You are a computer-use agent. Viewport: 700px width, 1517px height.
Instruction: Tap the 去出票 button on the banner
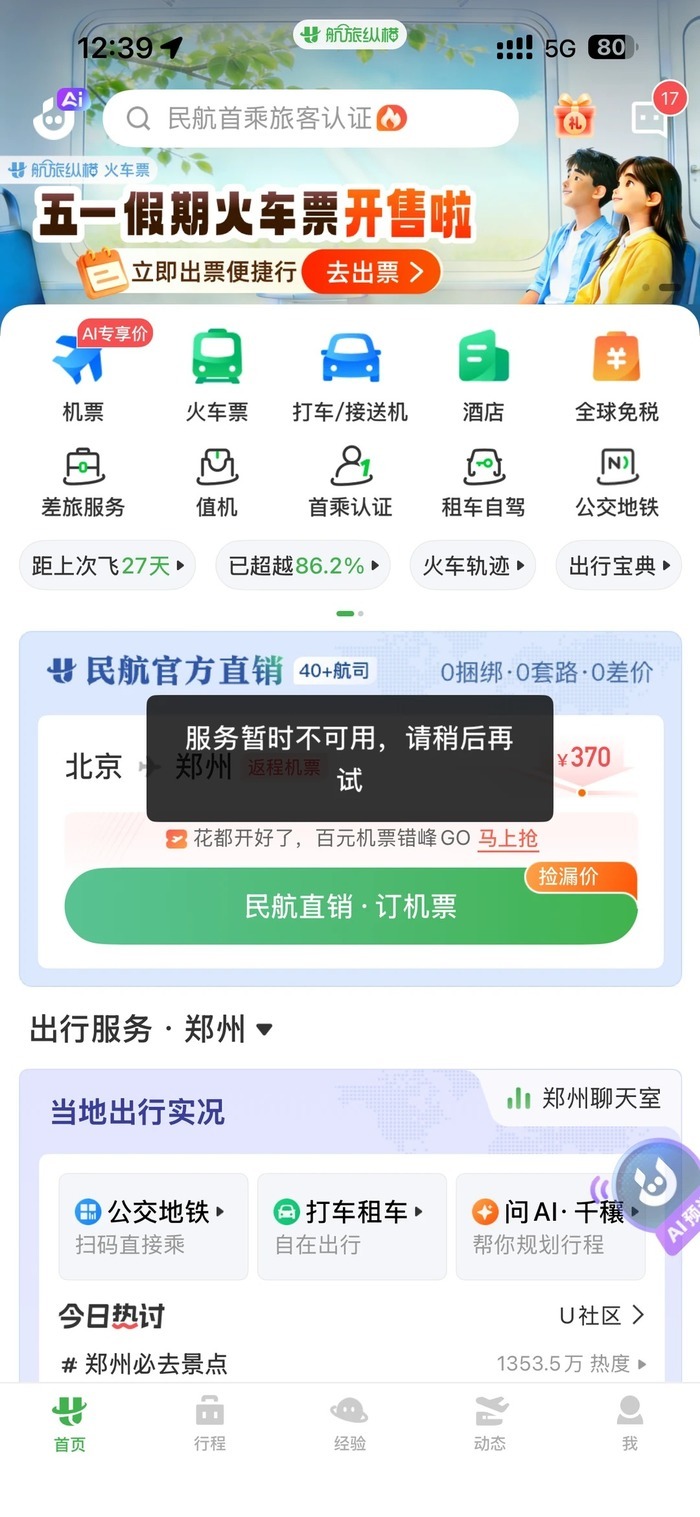370,271
